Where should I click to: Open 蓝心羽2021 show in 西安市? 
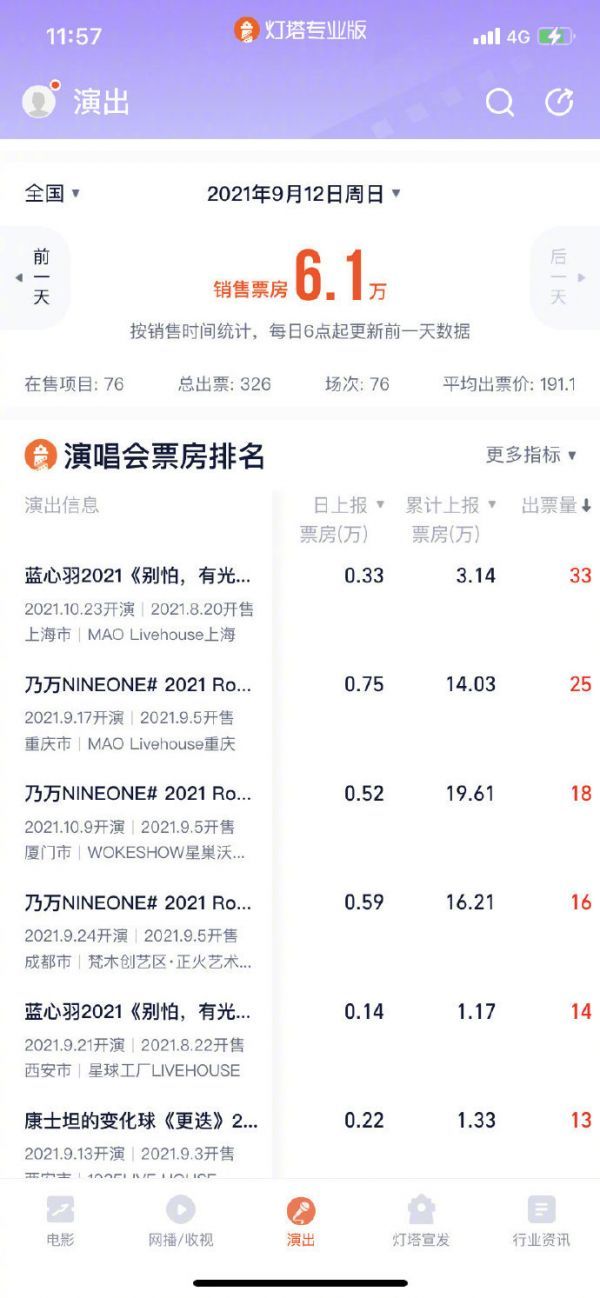pyautogui.click(x=300, y=1040)
